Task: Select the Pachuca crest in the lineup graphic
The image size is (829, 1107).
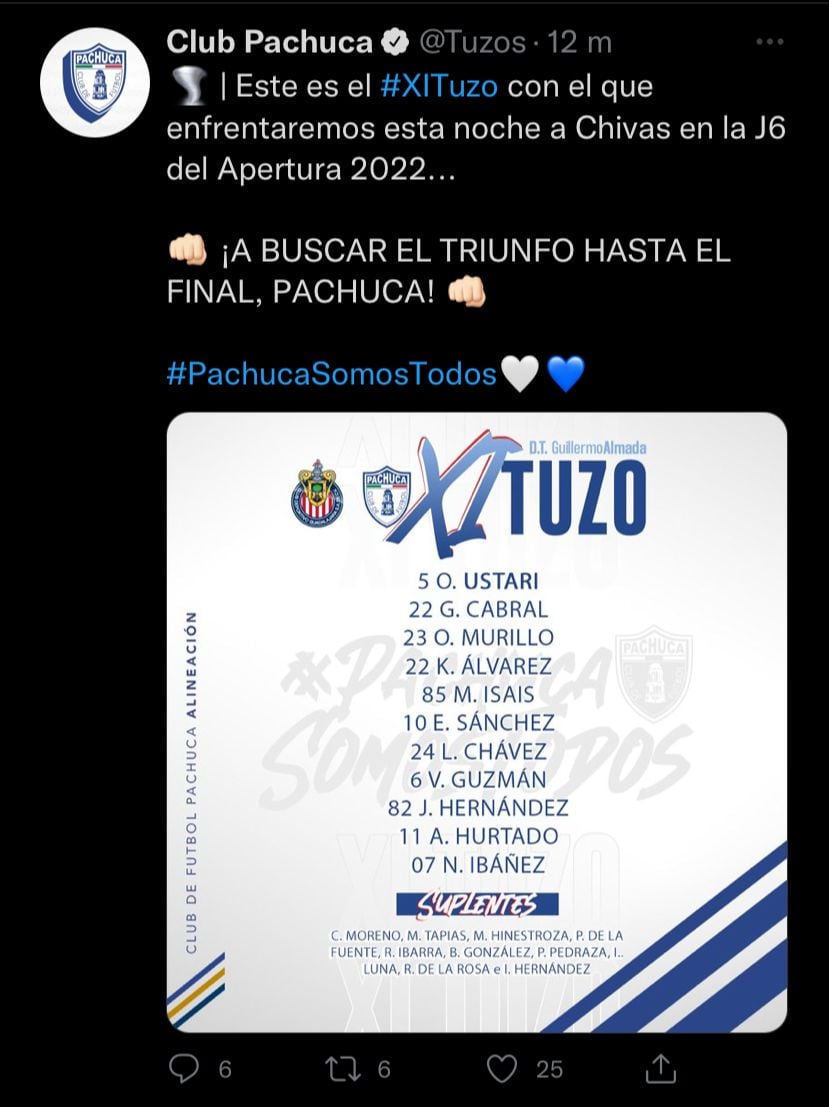Action: [x=386, y=492]
